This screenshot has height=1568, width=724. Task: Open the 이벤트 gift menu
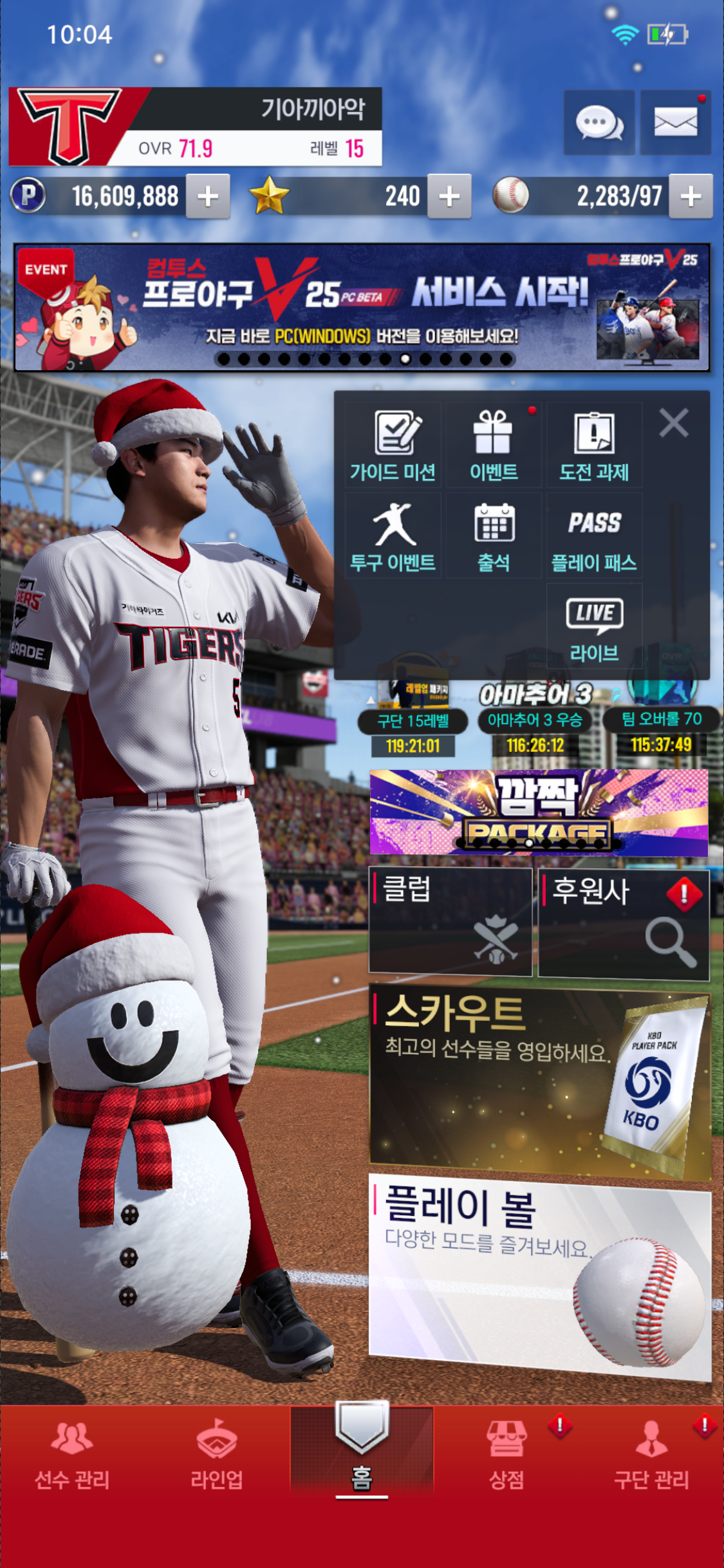click(x=494, y=447)
